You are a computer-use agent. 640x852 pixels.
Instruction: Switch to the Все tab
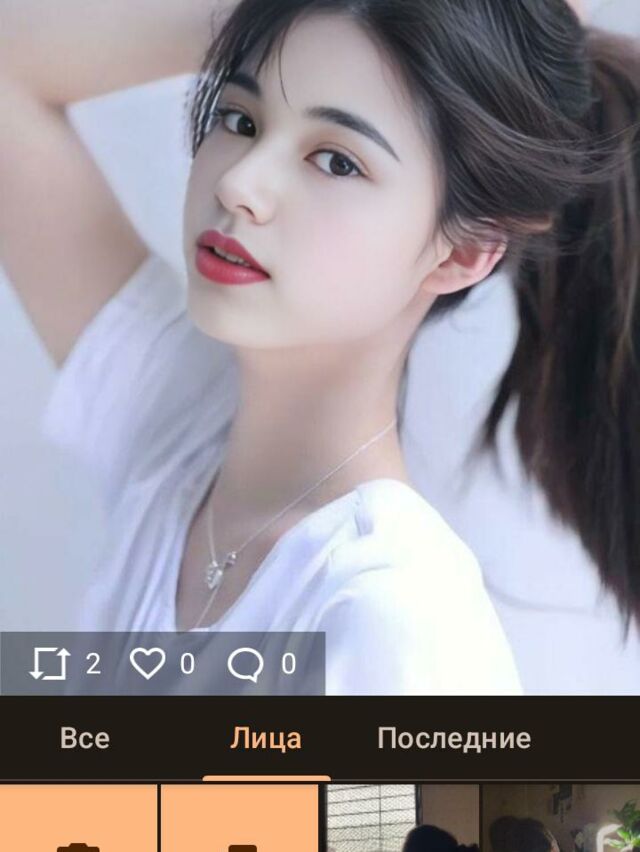pos(84,739)
